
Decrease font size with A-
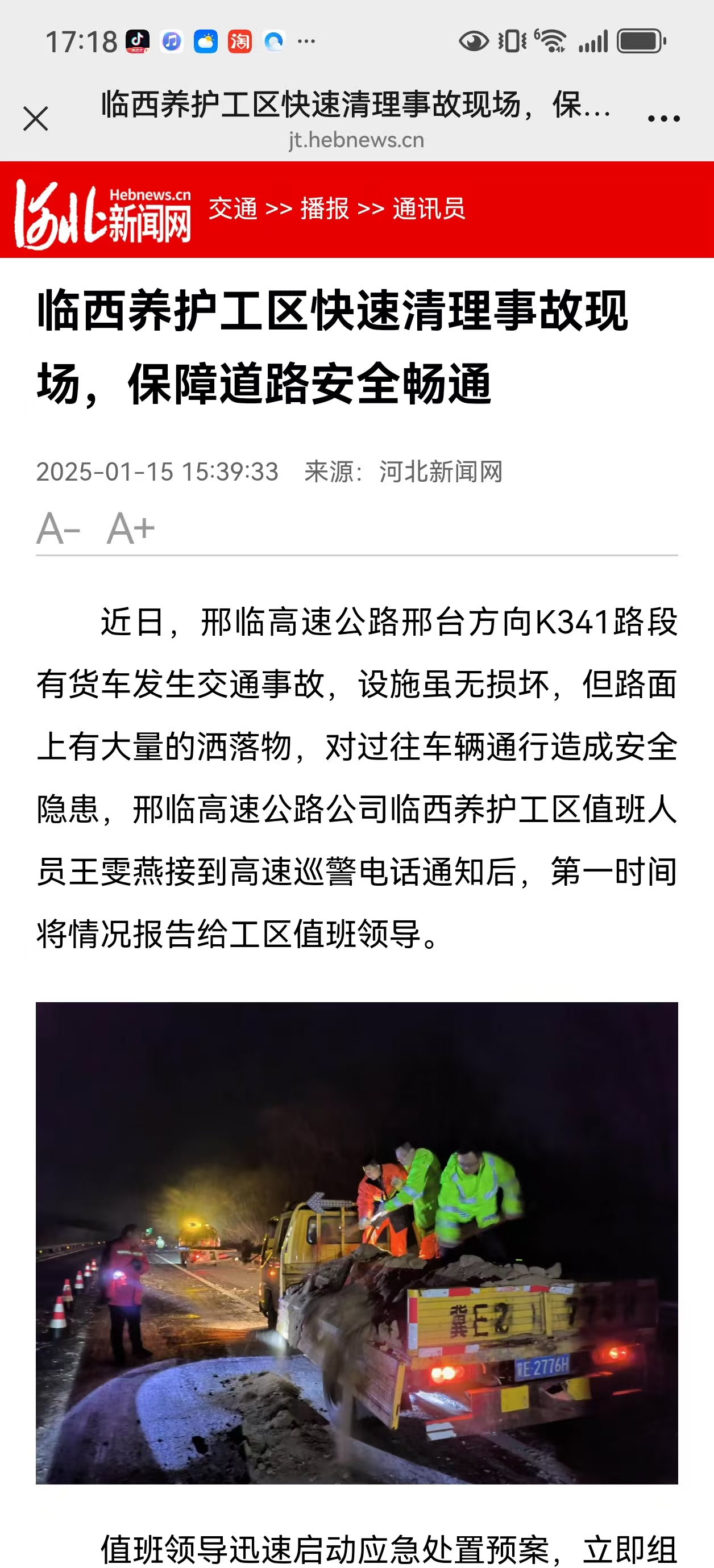(x=59, y=528)
